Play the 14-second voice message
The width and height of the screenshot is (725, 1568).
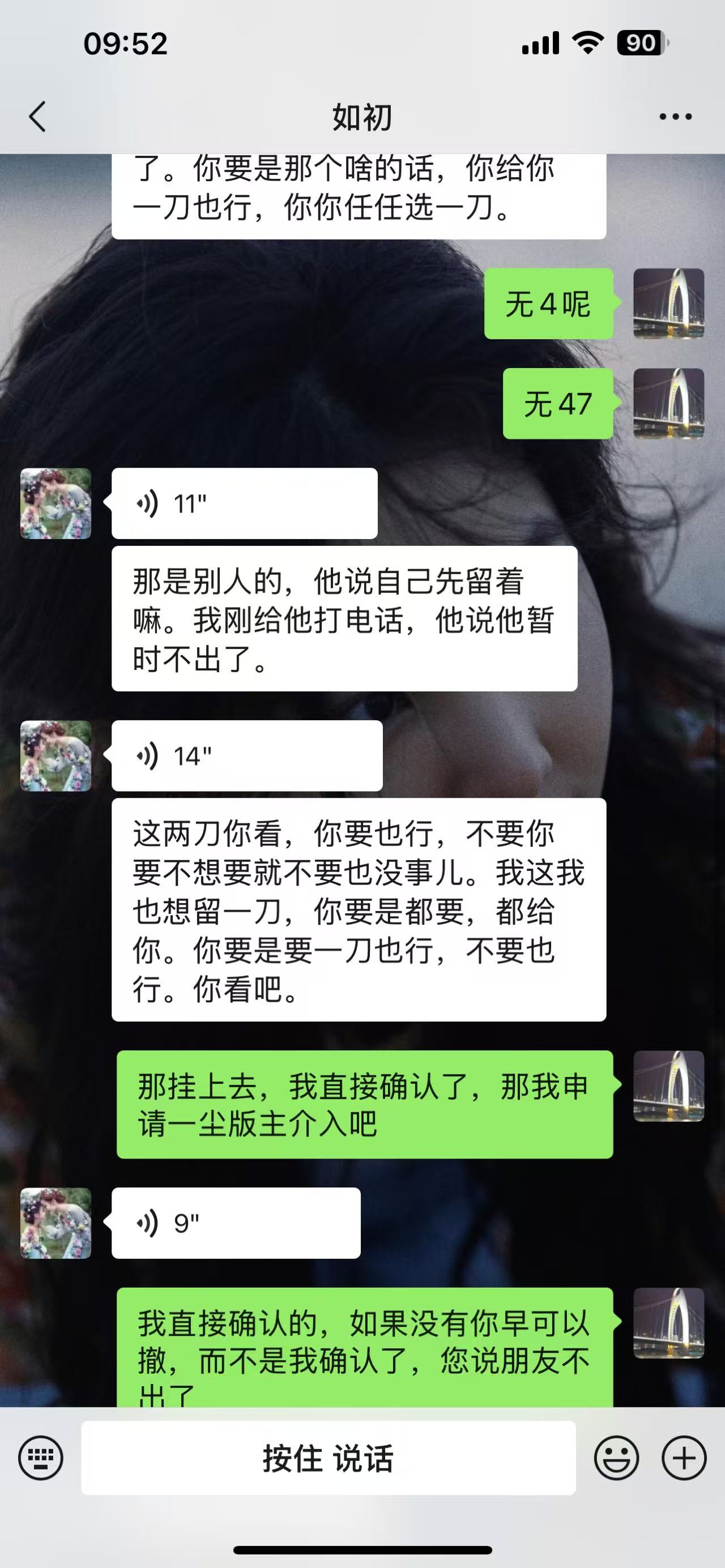pos(246,756)
